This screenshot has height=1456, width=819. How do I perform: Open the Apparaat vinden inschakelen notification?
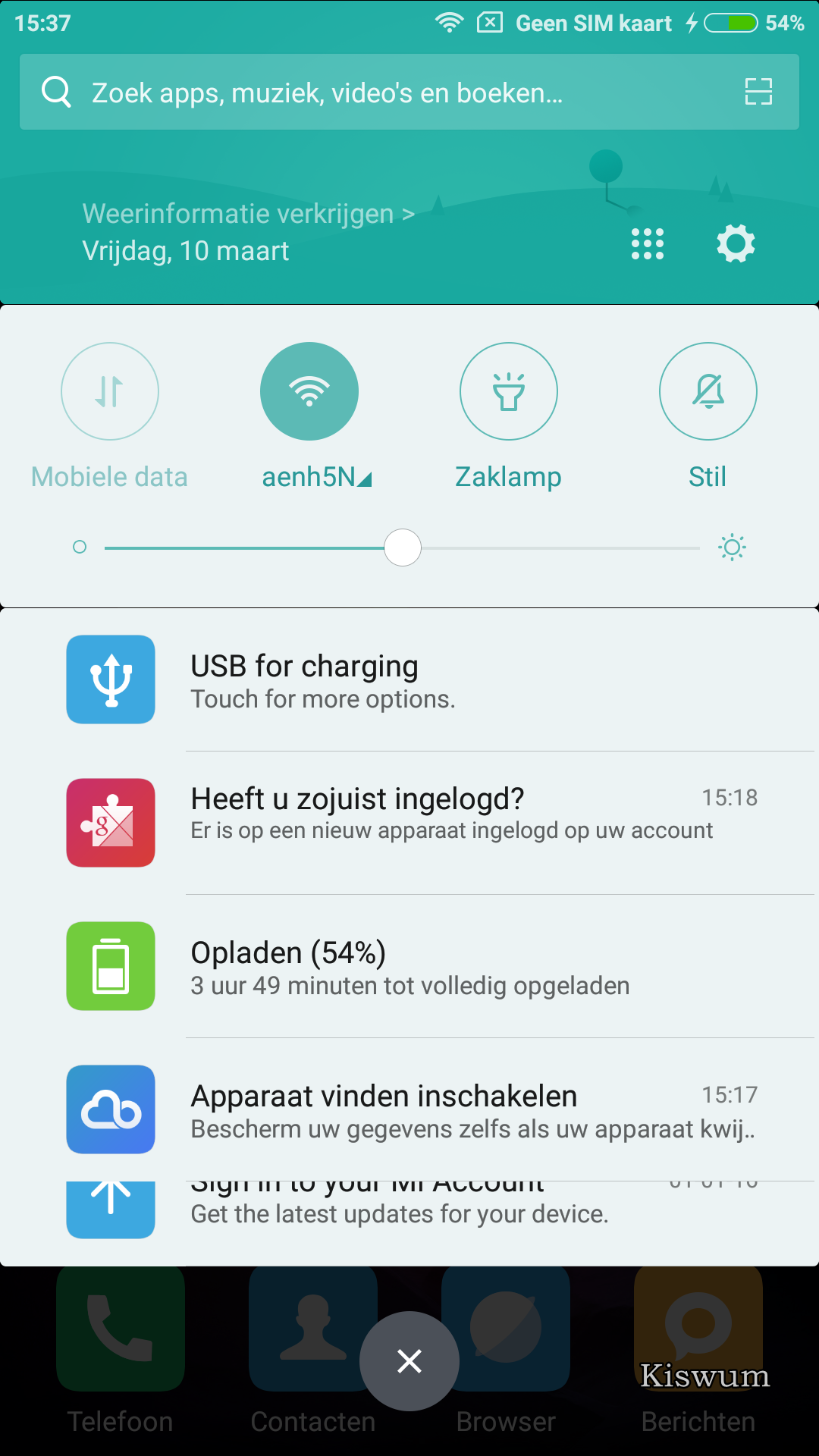pyautogui.click(x=409, y=1109)
